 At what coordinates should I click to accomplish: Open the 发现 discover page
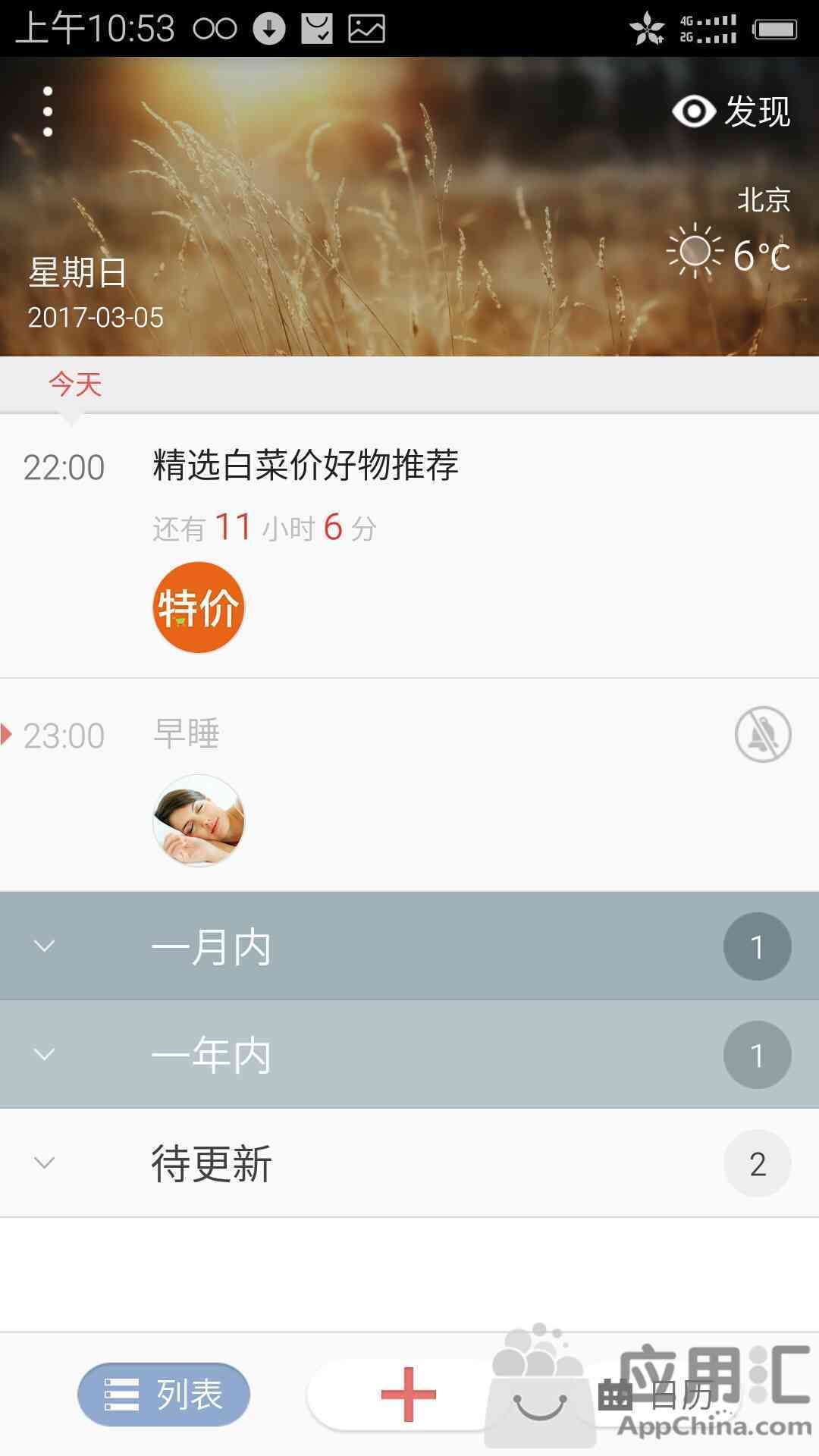[x=732, y=112]
